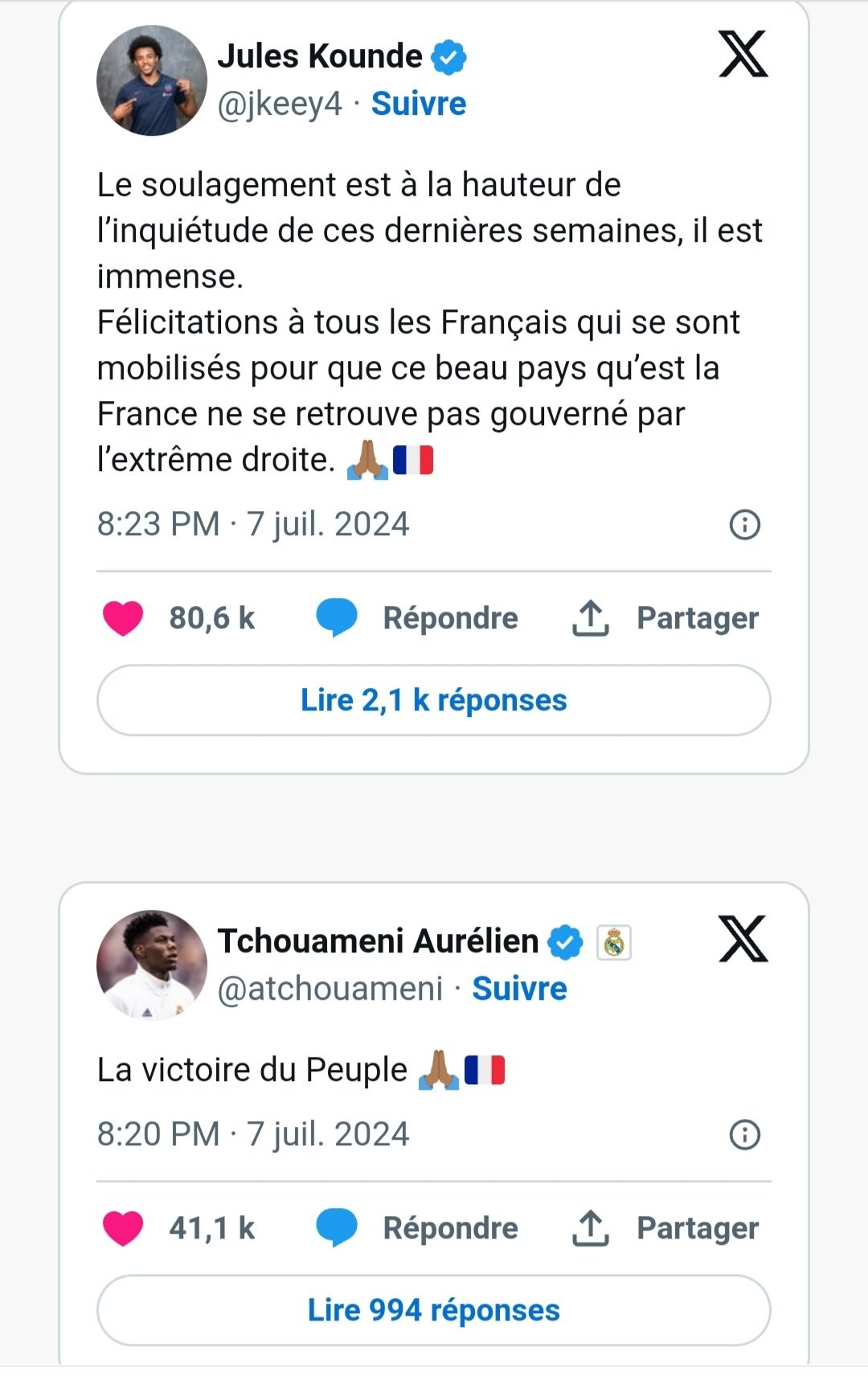View the 8:20 PM tweet timestamp link

(253, 1134)
